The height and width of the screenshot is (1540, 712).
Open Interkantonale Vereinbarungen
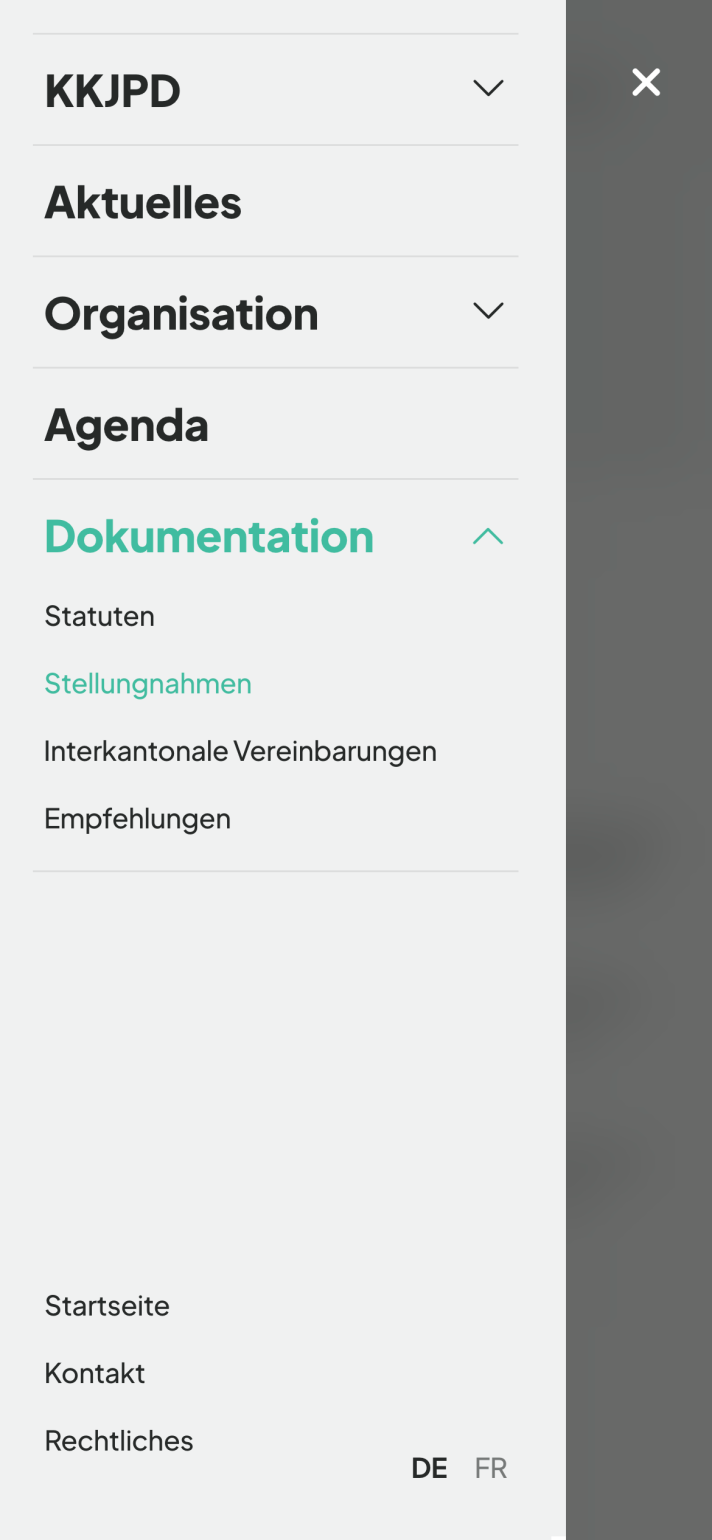[240, 751]
